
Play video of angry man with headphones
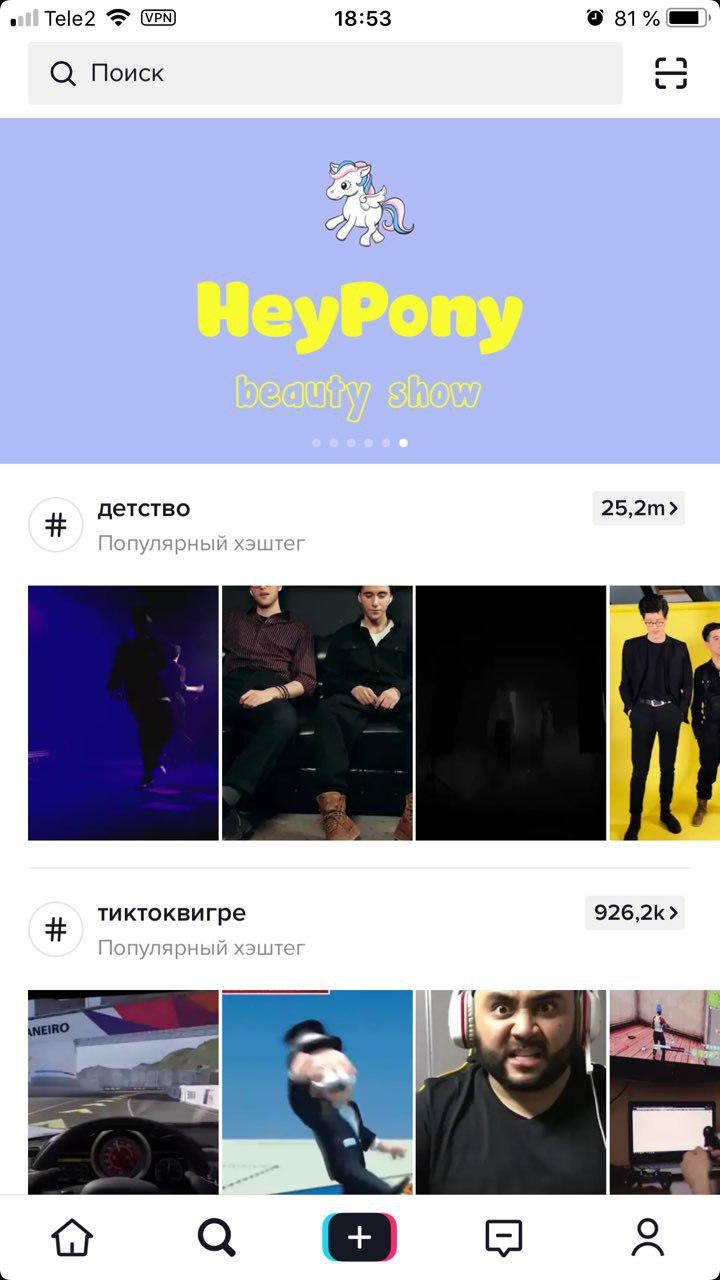[x=511, y=1090]
